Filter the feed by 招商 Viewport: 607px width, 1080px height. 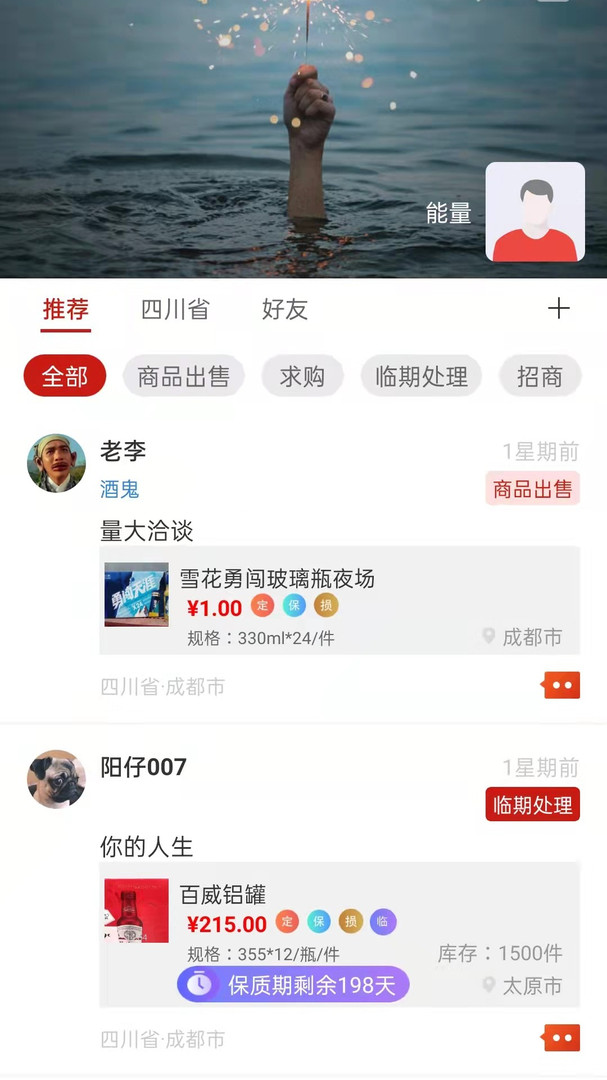(x=540, y=376)
